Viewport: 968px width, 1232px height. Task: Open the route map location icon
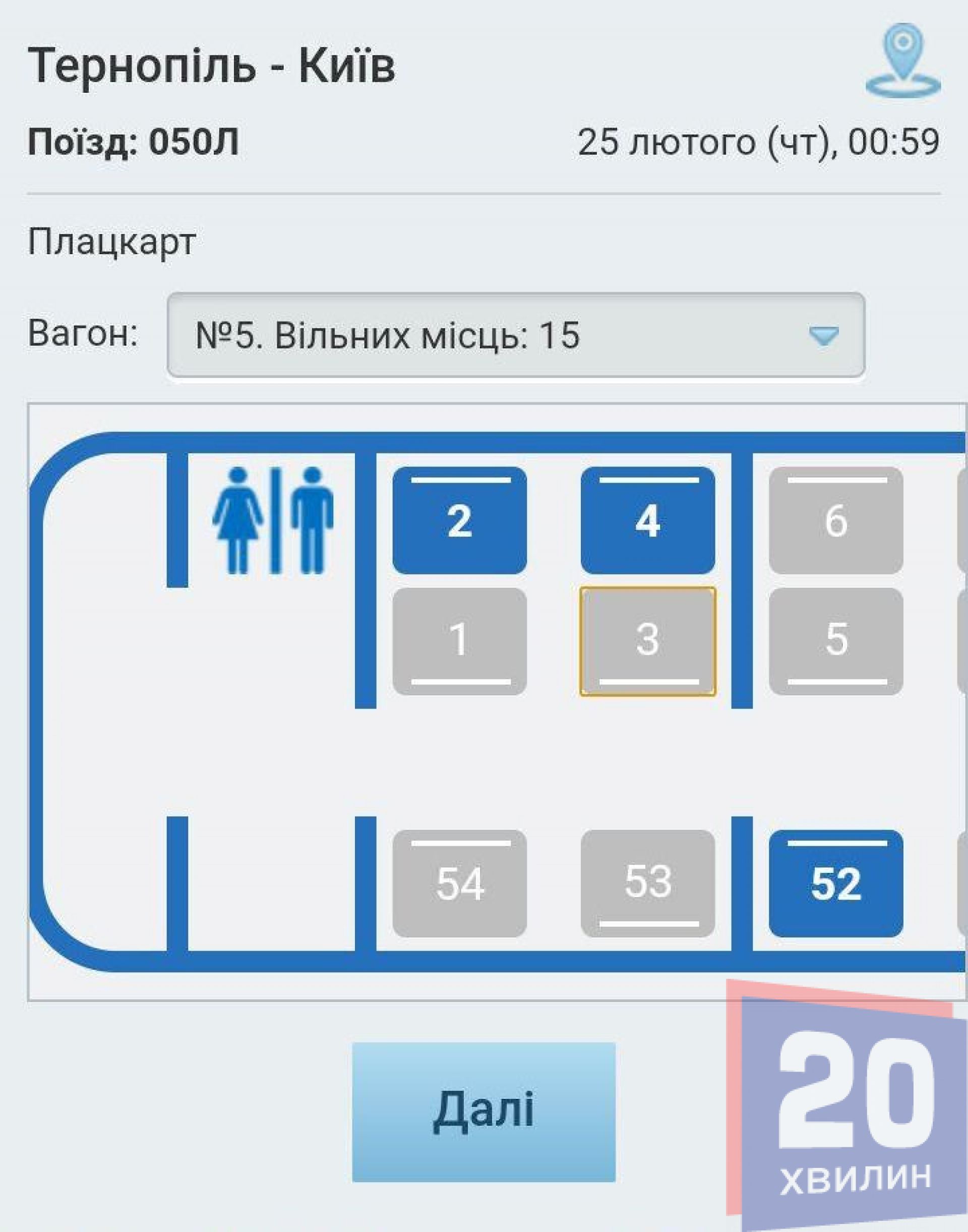point(902,60)
